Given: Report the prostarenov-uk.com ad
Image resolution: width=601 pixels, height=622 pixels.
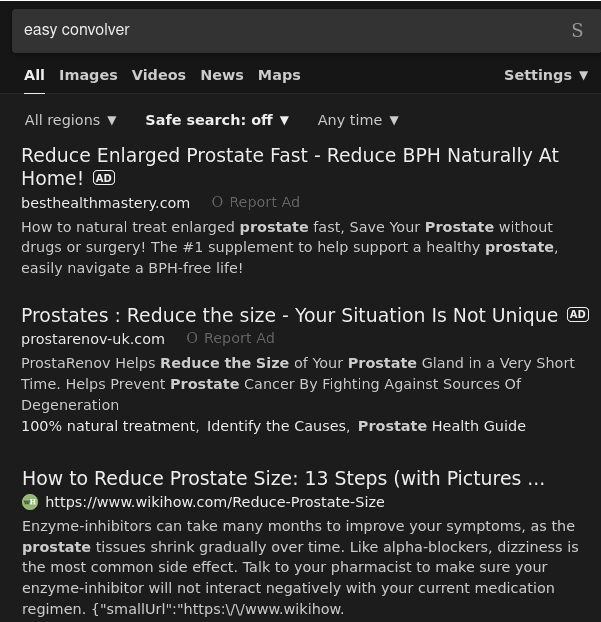Looking at the screenshot, I should 230,338.
